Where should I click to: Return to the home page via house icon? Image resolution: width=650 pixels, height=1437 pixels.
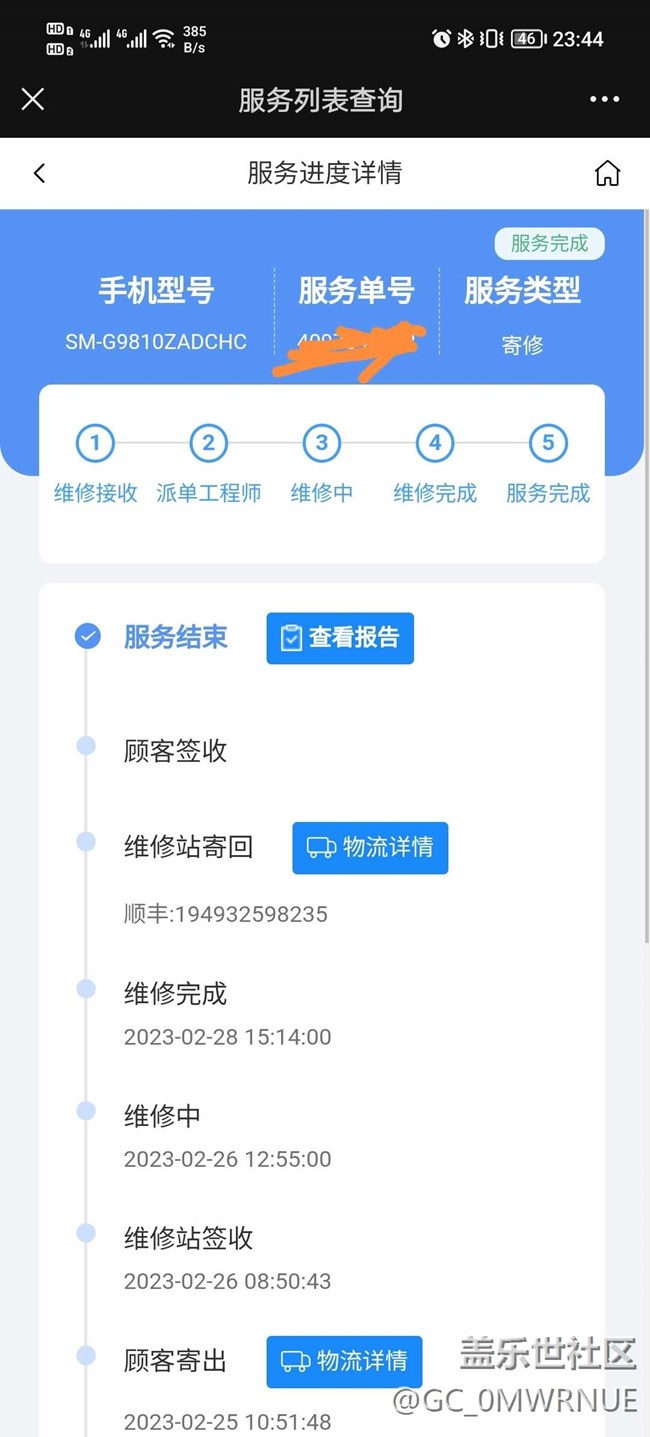click(x=607, y=173)
